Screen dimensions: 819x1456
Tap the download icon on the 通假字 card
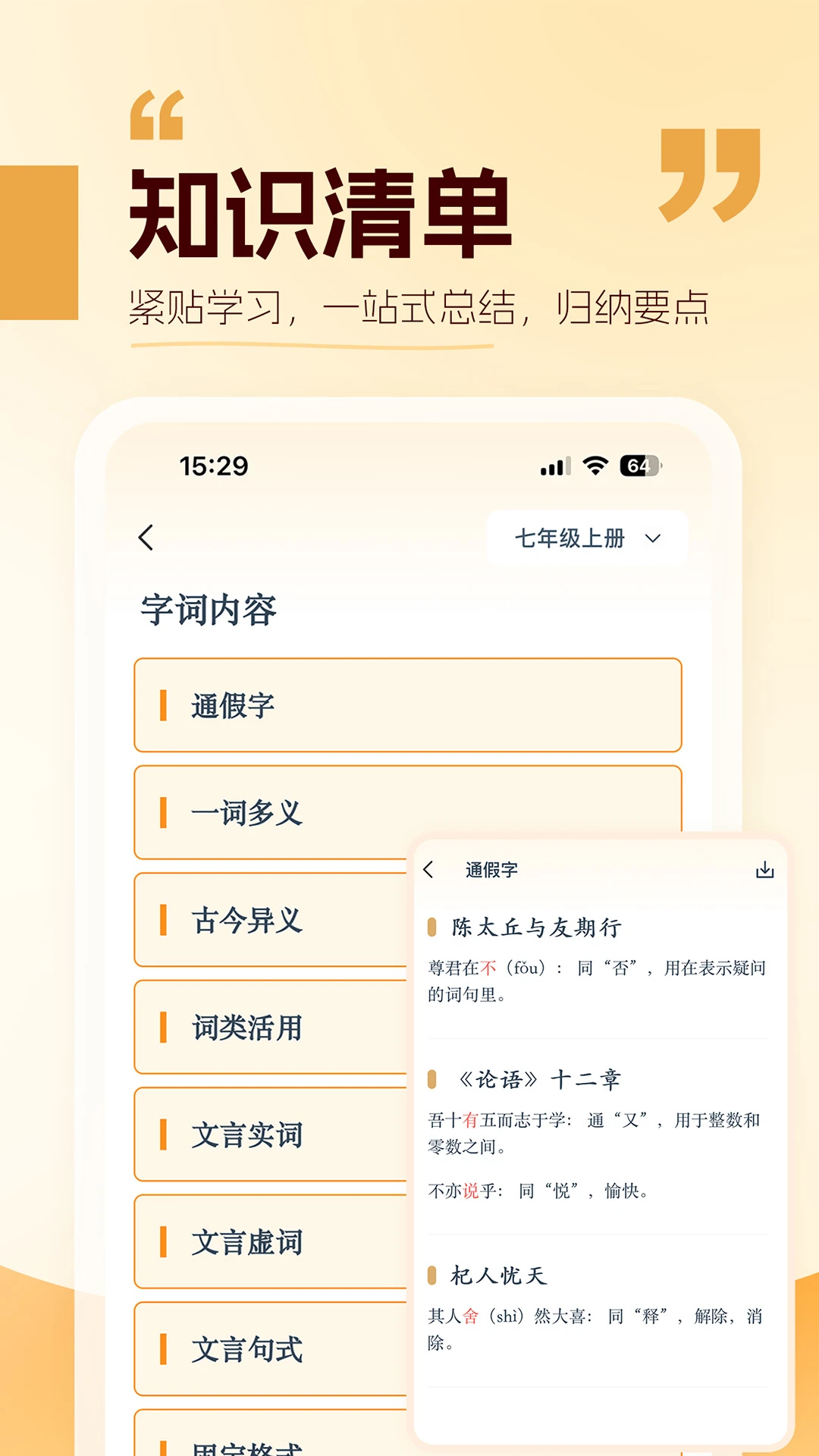click(x=764, y=871)
